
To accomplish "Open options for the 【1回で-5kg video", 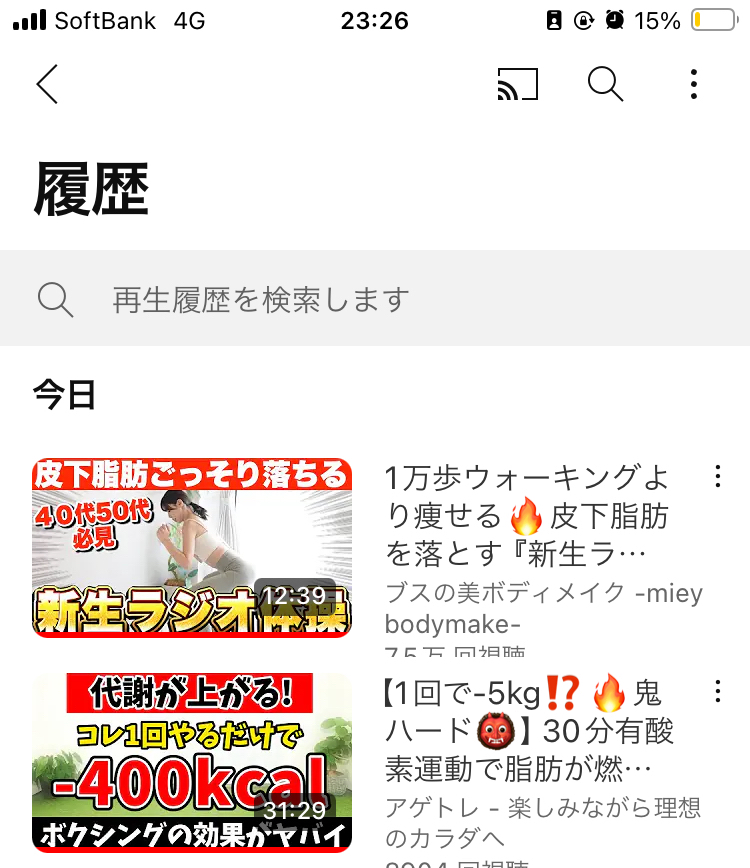I will [717, 691].
